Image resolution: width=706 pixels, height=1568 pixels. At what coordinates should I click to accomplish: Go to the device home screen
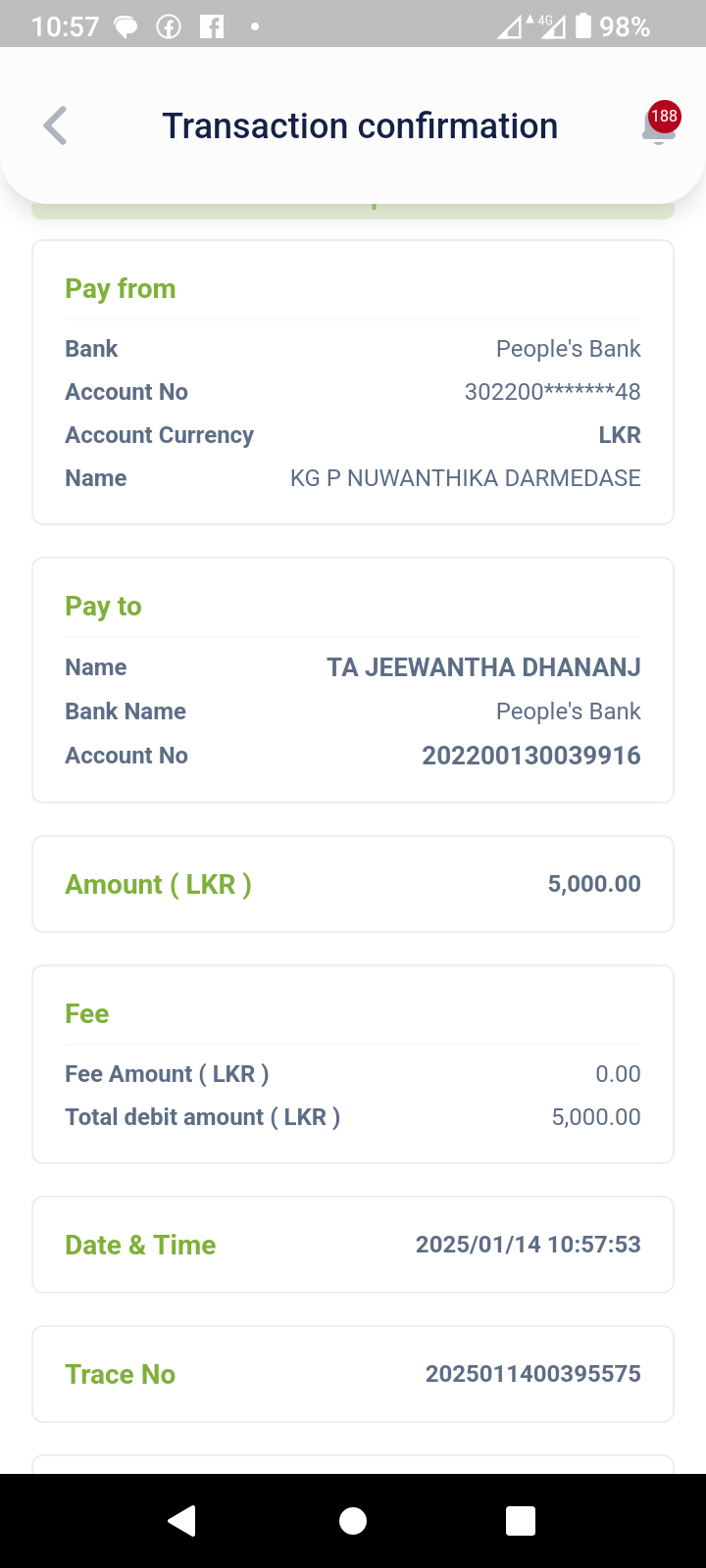pyautogui.click(x=353, y=1520)
